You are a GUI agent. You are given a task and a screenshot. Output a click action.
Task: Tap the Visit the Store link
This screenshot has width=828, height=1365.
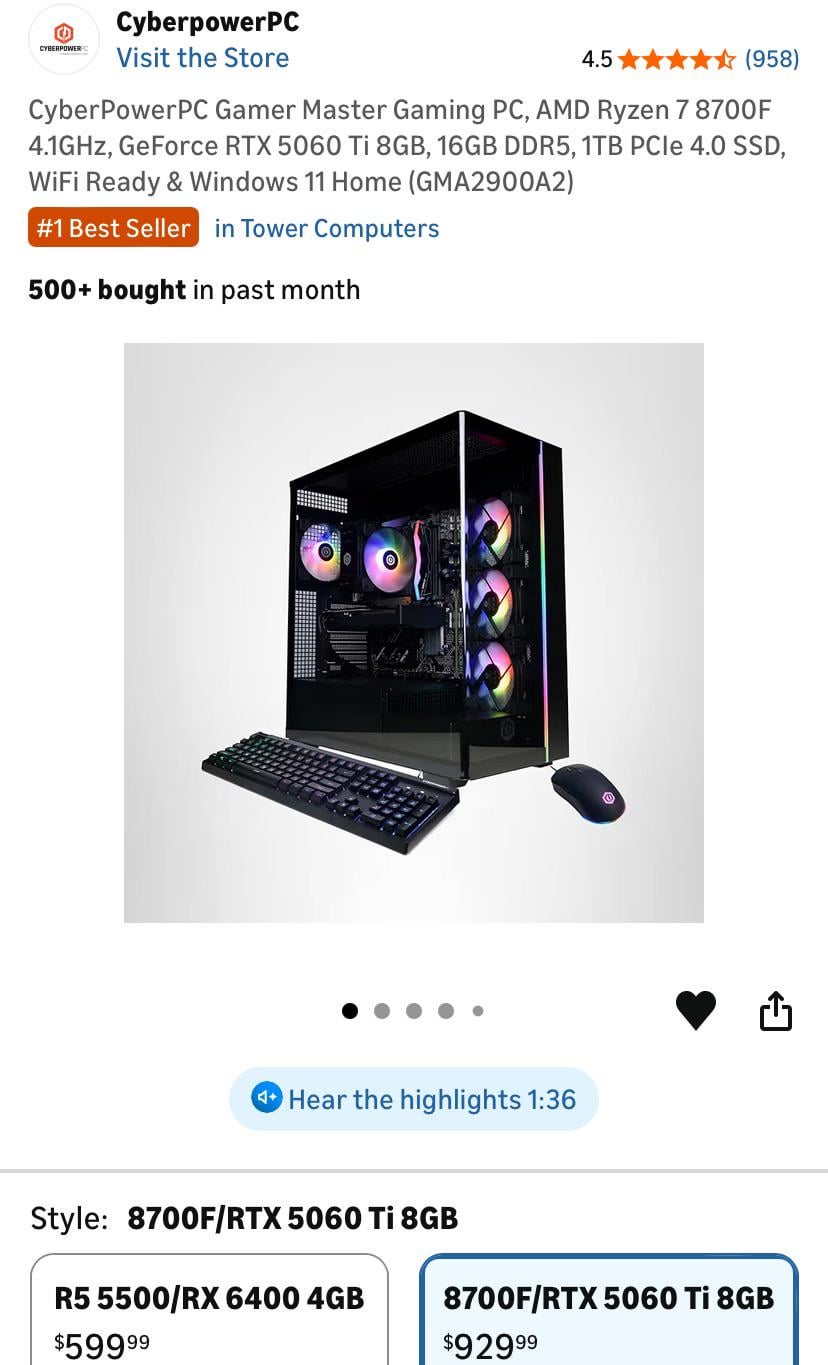[202, 58]
